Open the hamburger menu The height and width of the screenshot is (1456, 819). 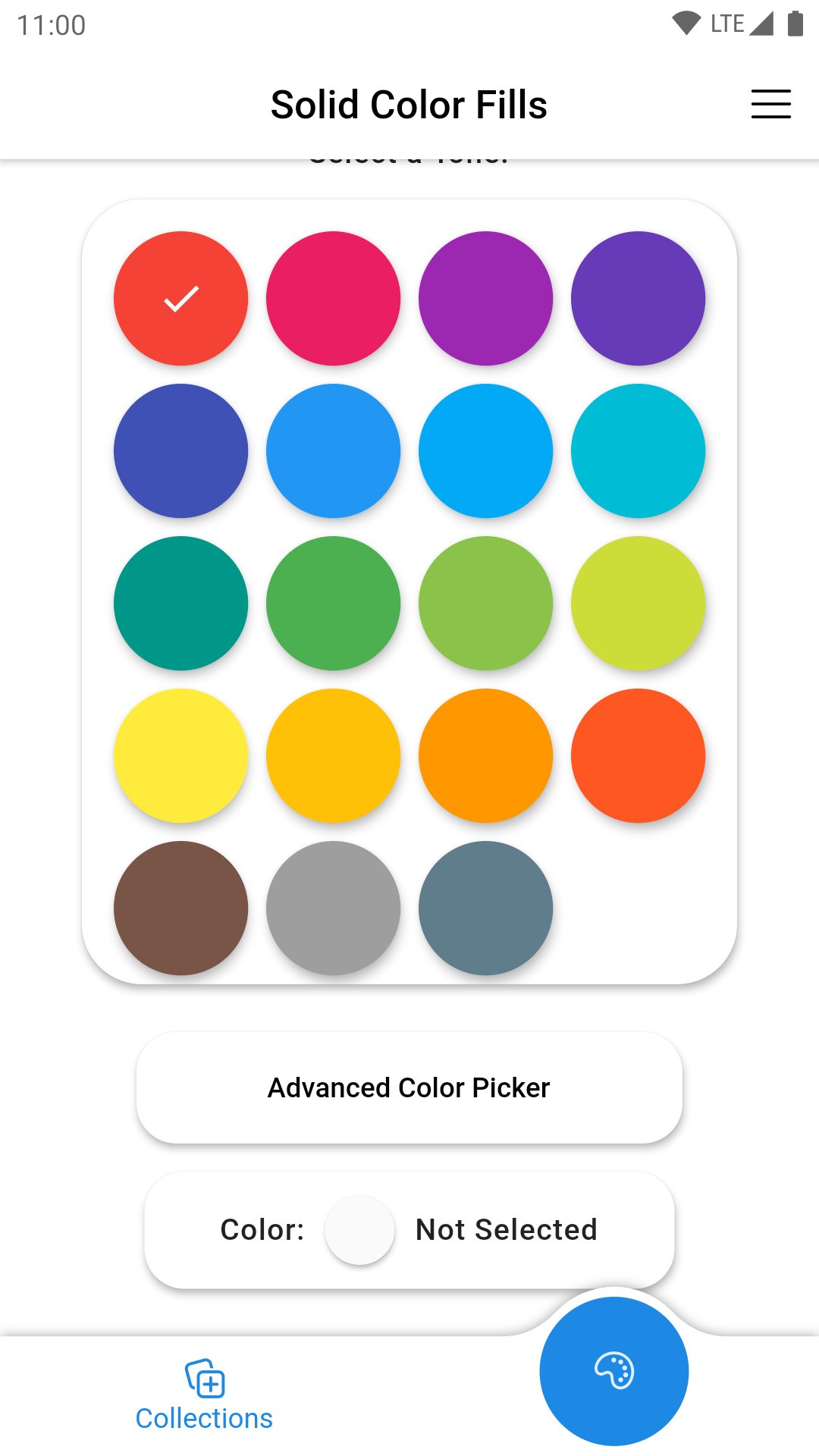point(770,104)
